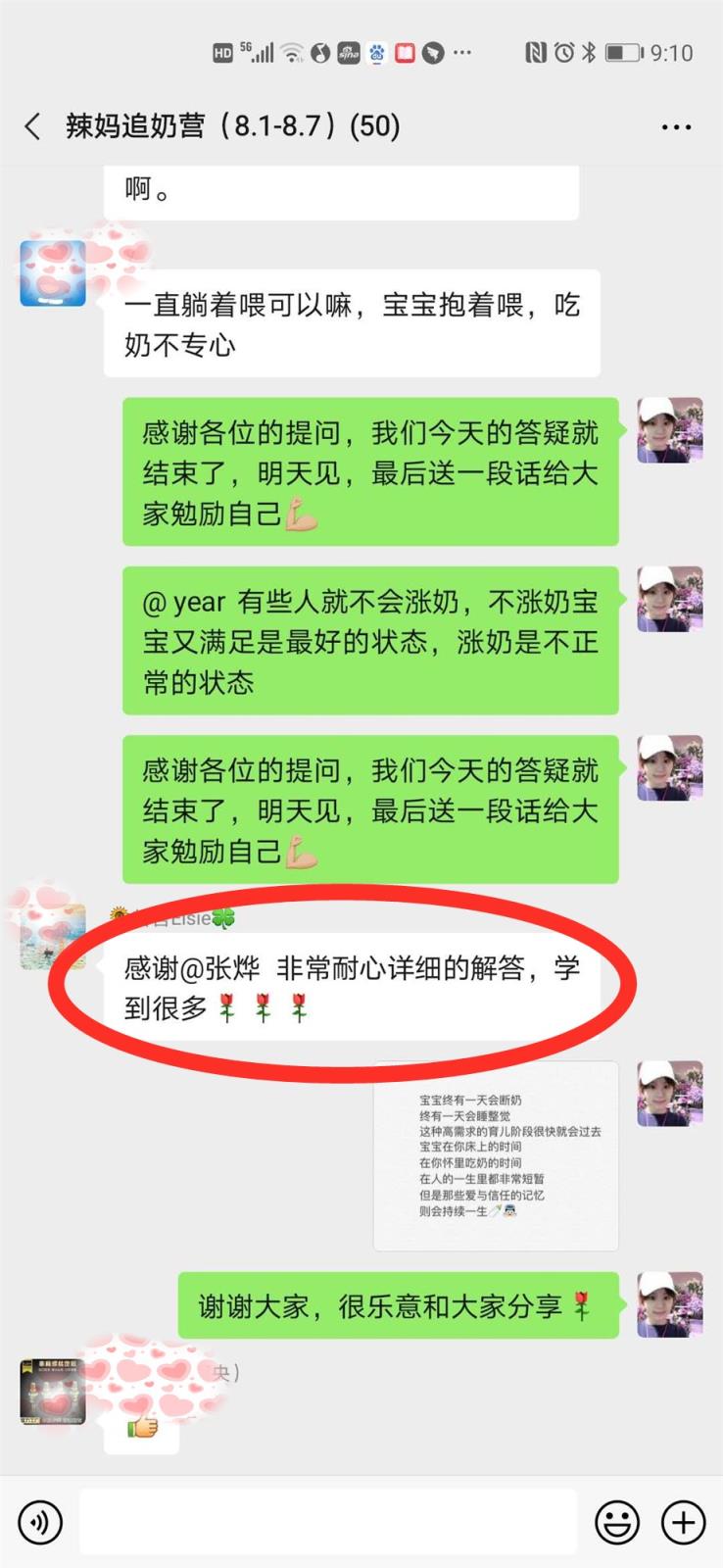Screen dimensions: 723x1568
Task: Tap the message text field
Action: coord(328,1522)
